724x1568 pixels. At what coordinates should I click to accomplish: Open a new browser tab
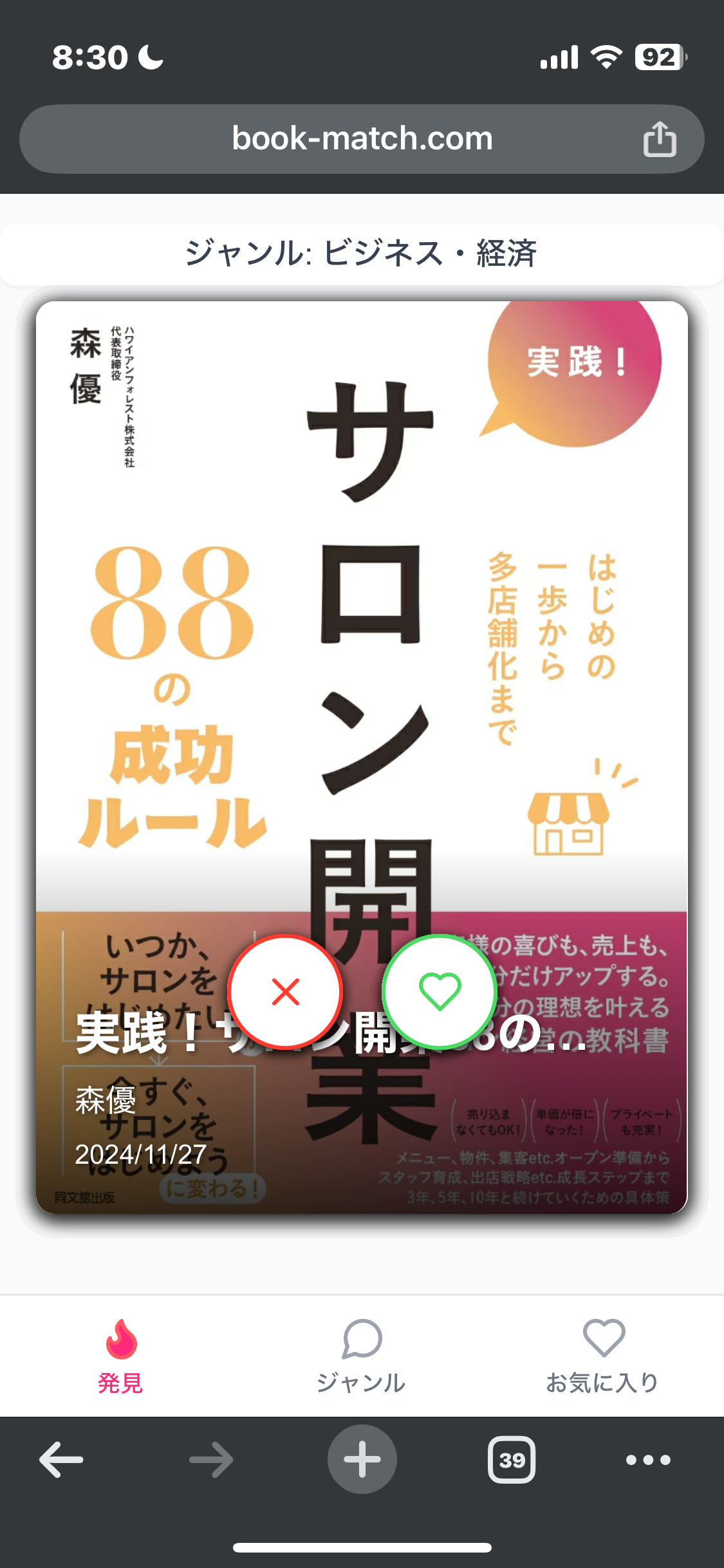click(362, 1460)
